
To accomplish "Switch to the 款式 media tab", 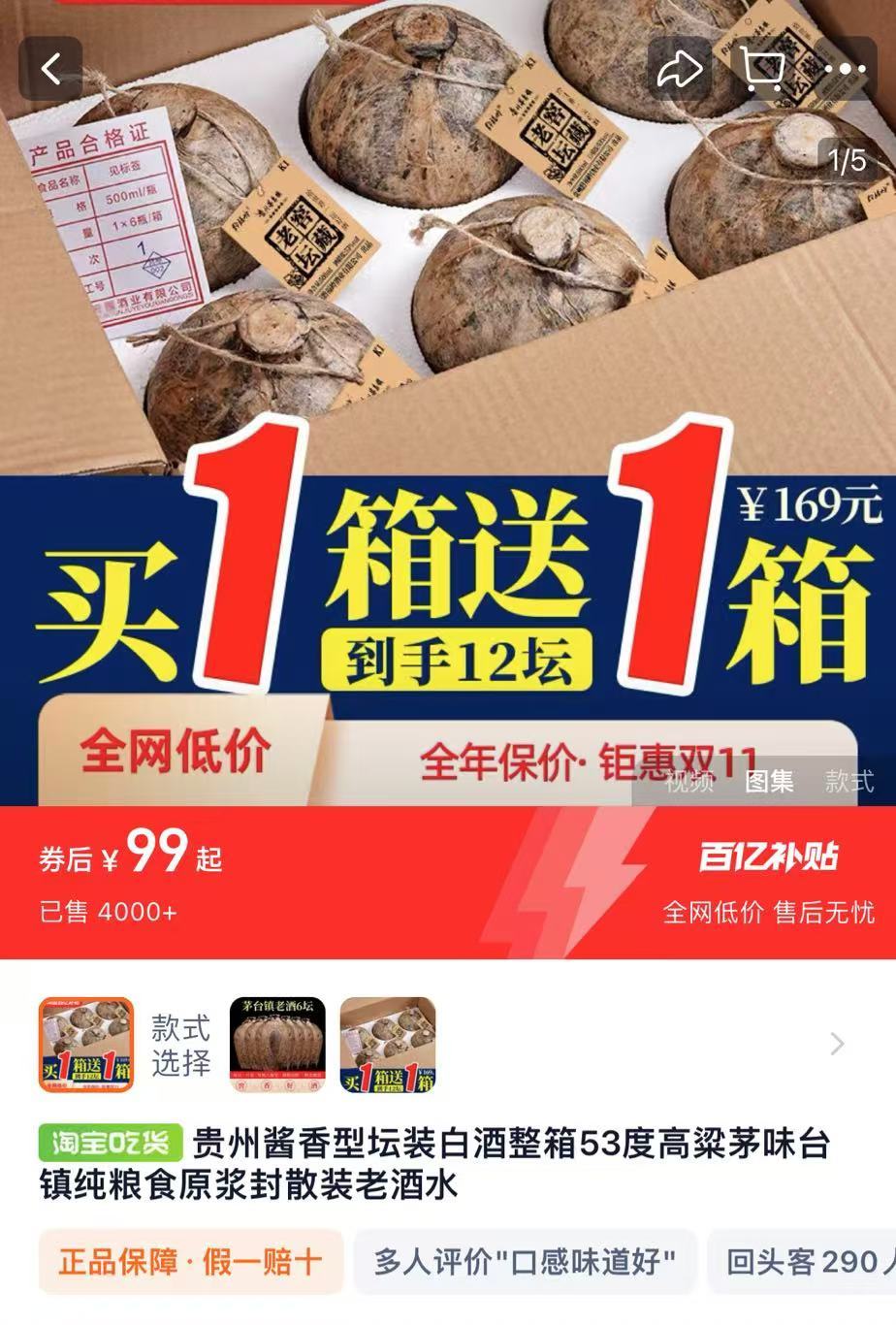I will pyautogui.click(x=849, y=781).
